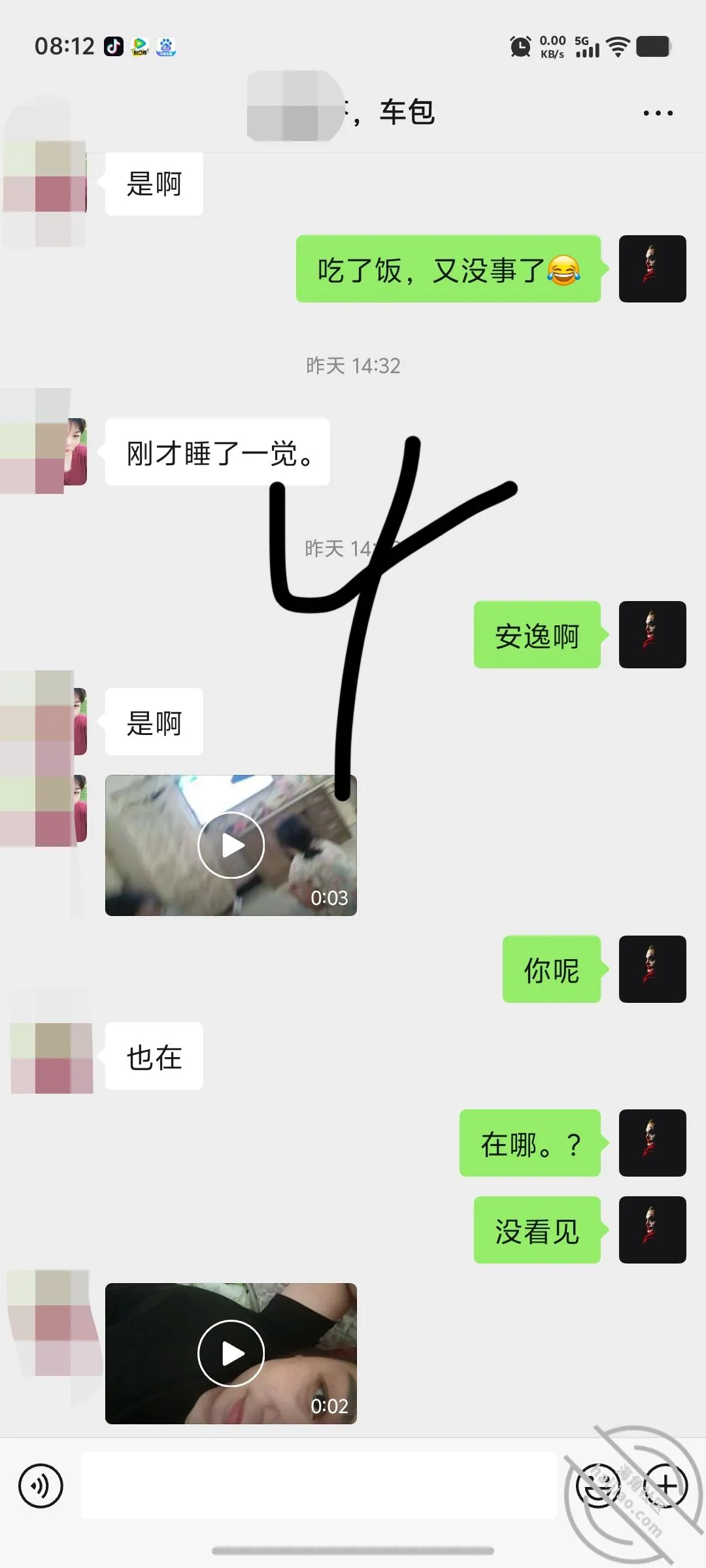Open the three-dot chat info menu

(x=658, y=113)
